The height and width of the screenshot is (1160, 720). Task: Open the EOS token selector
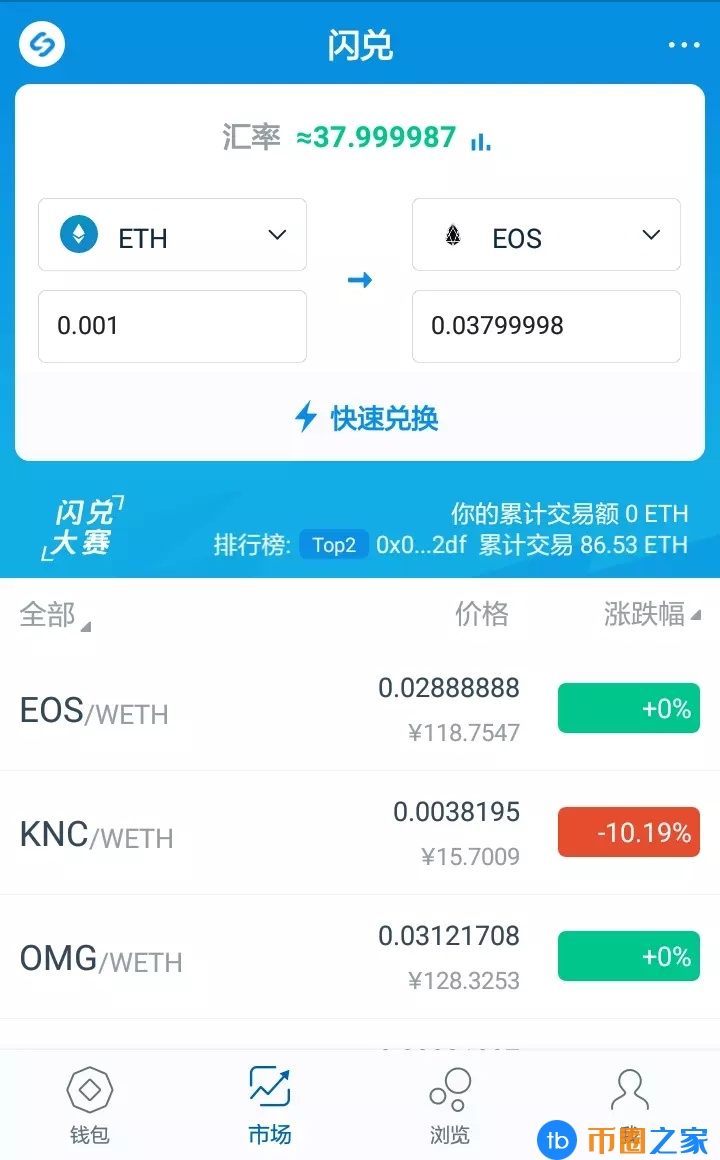(545, 235)
